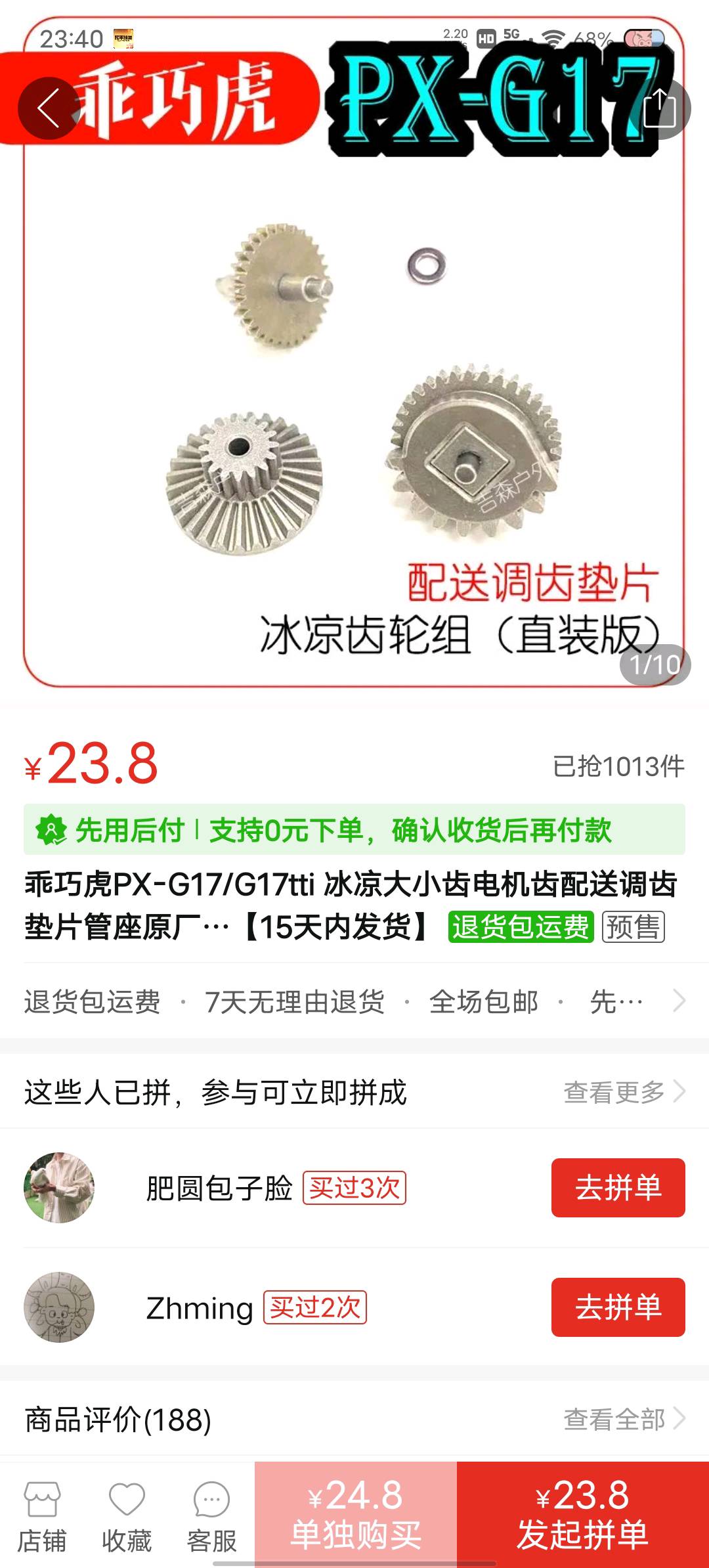Buy alone for ¥24.8
The width and height of the screenshot is (709, 1568).
pyautogui.click(x=356, y=1514)
